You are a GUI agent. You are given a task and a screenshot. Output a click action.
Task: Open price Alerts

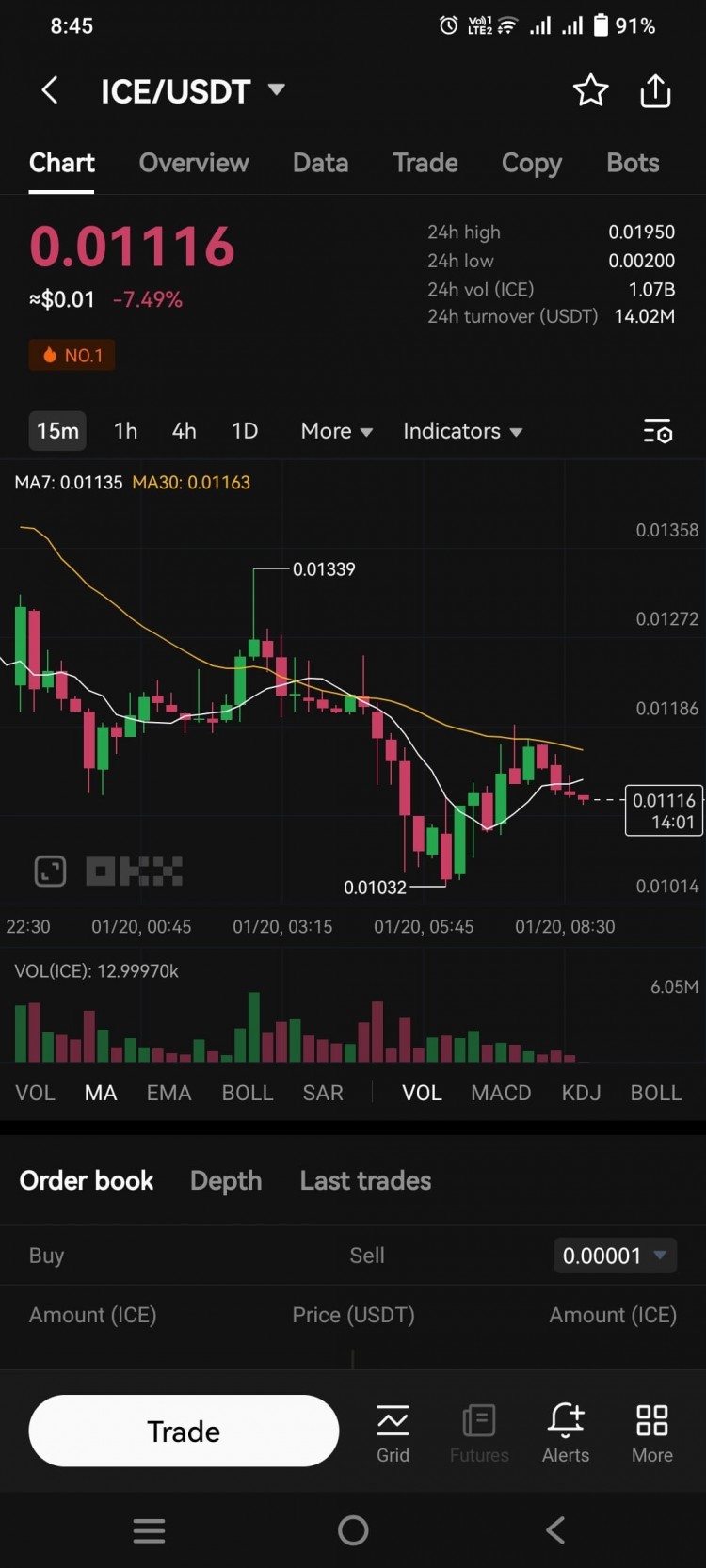click(565, 1431)
